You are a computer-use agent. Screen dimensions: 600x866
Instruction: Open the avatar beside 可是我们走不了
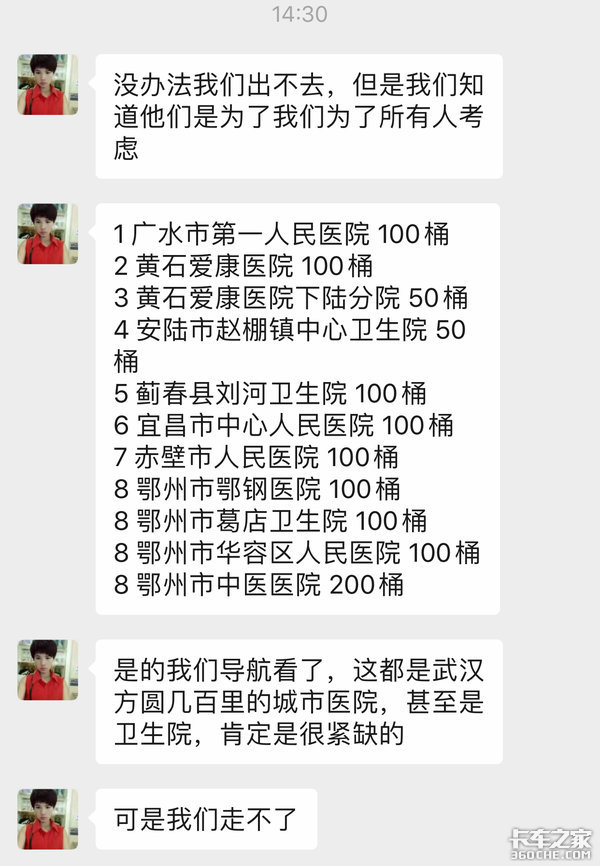tap(47, 818)
